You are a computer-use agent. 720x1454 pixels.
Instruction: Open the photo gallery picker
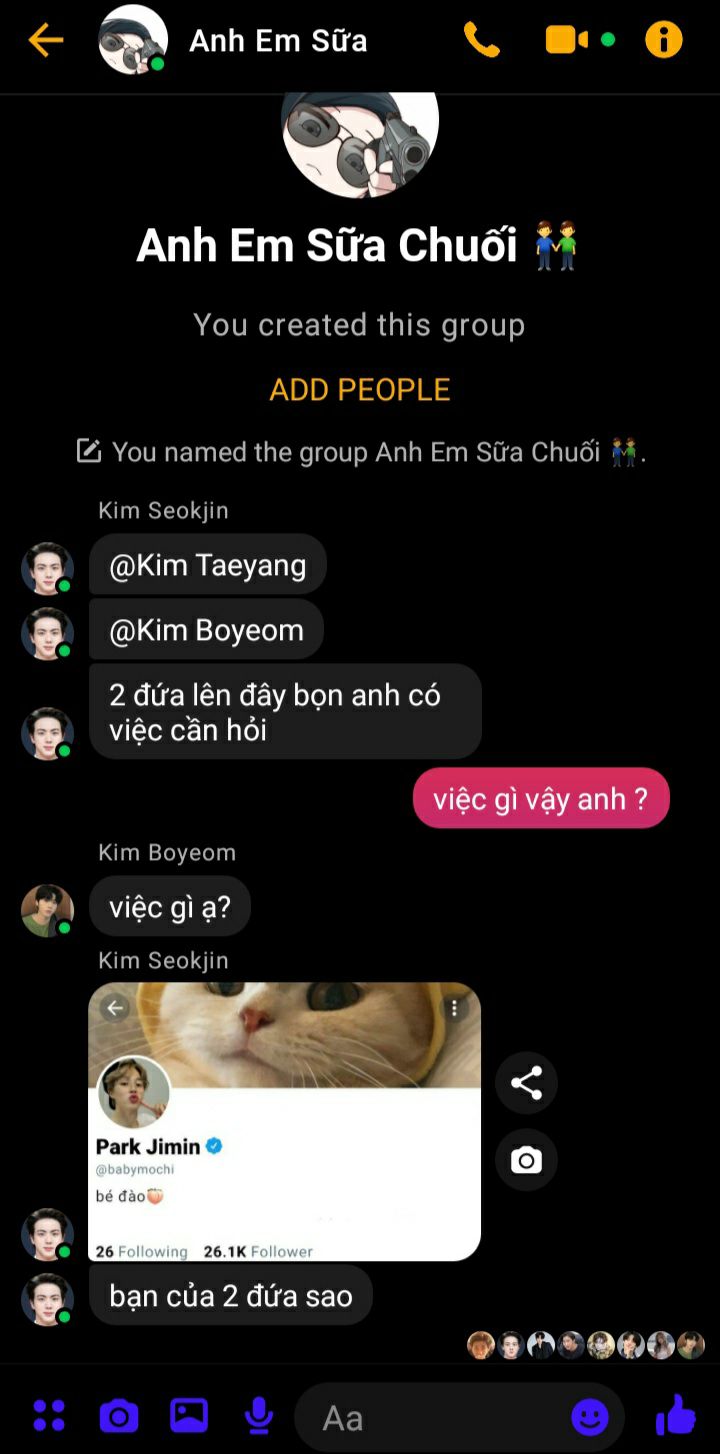click(188, 1416)
